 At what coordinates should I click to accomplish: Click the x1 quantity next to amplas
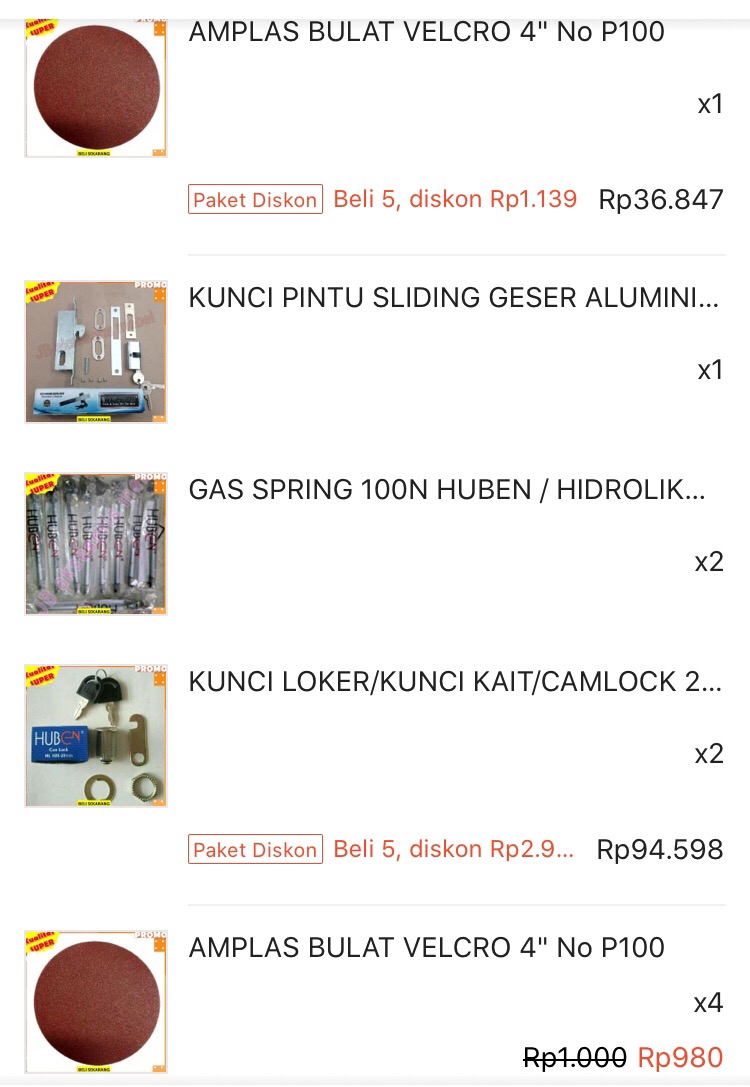pos(710,103)
